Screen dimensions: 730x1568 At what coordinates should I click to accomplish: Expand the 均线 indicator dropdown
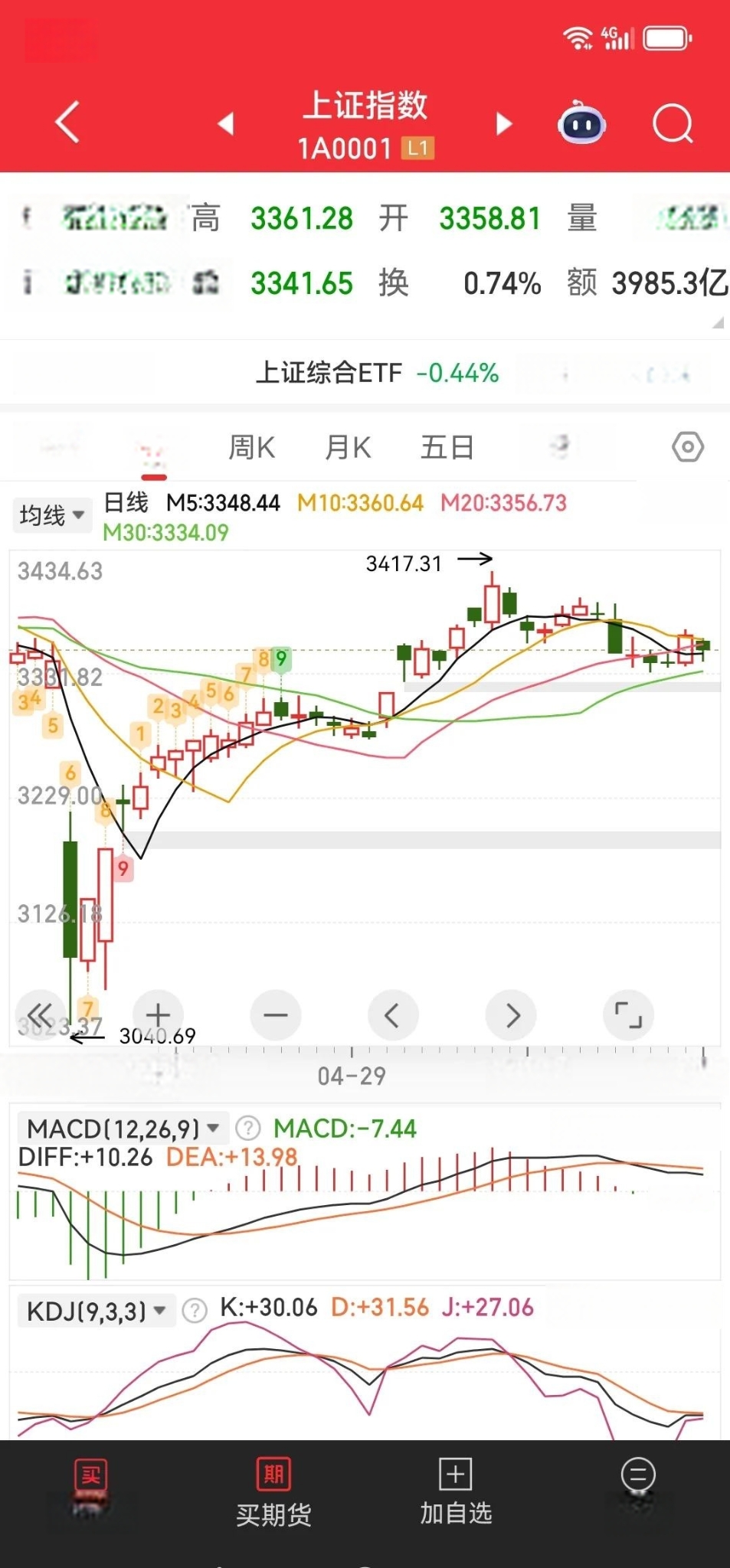click(51, 515)
